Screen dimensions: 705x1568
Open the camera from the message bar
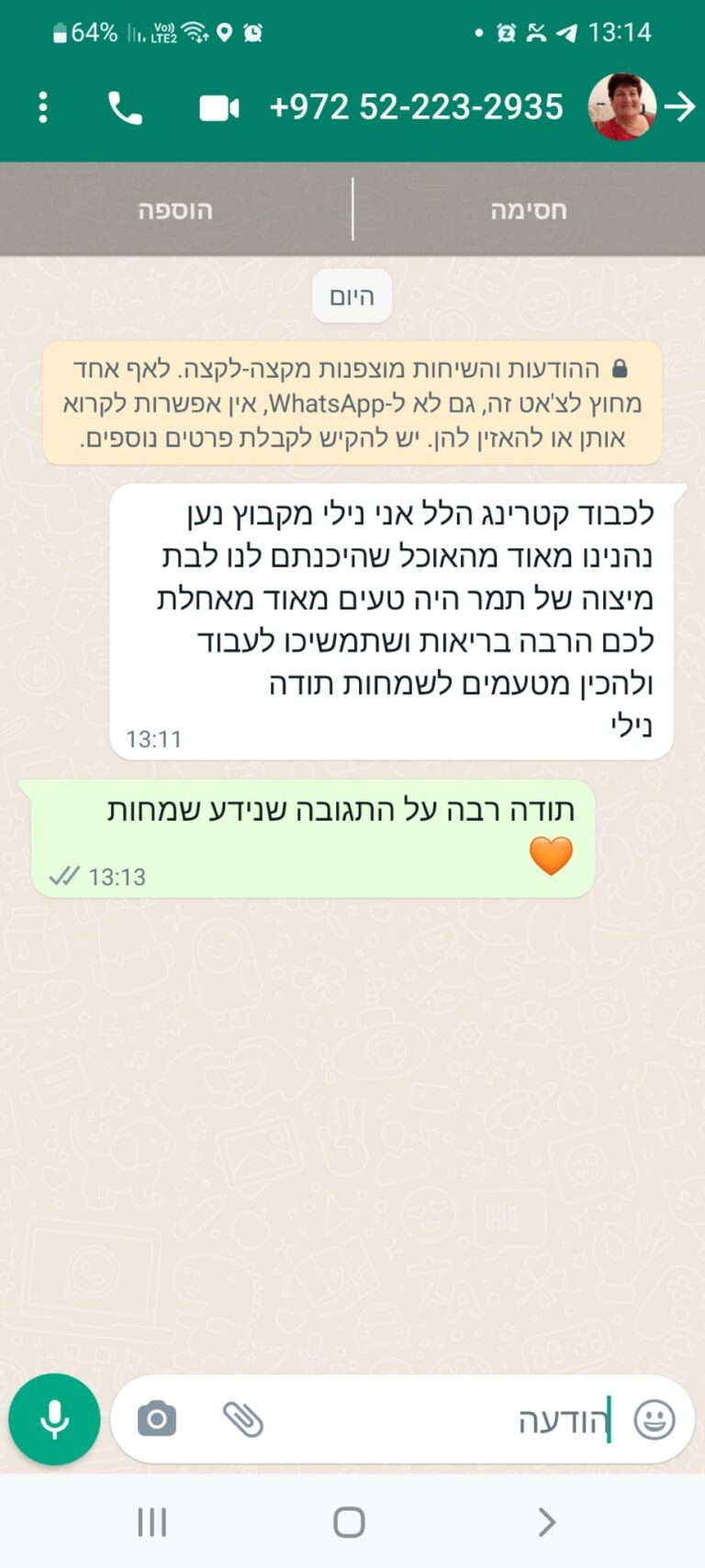point(157,1420)
